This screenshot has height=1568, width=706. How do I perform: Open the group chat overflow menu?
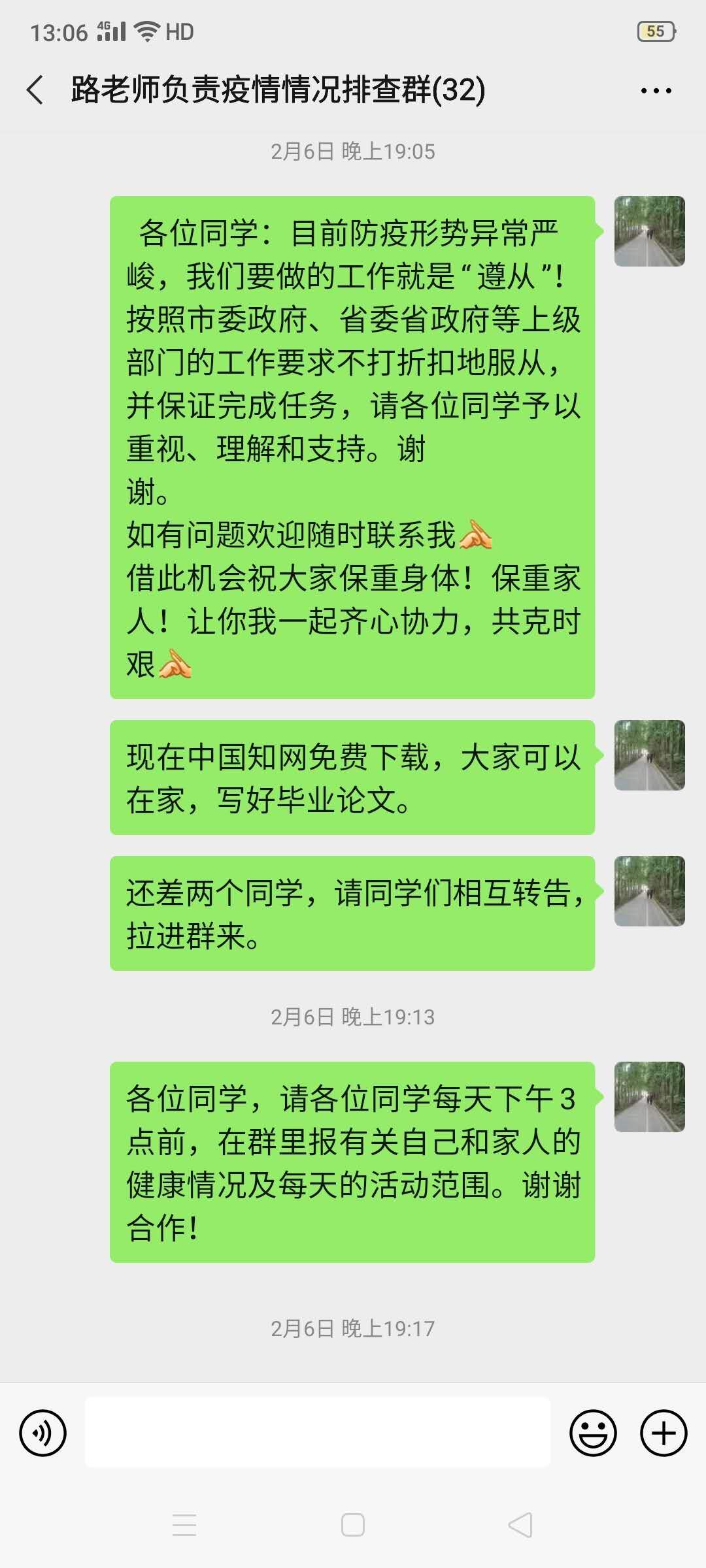(x=656, y=91)
